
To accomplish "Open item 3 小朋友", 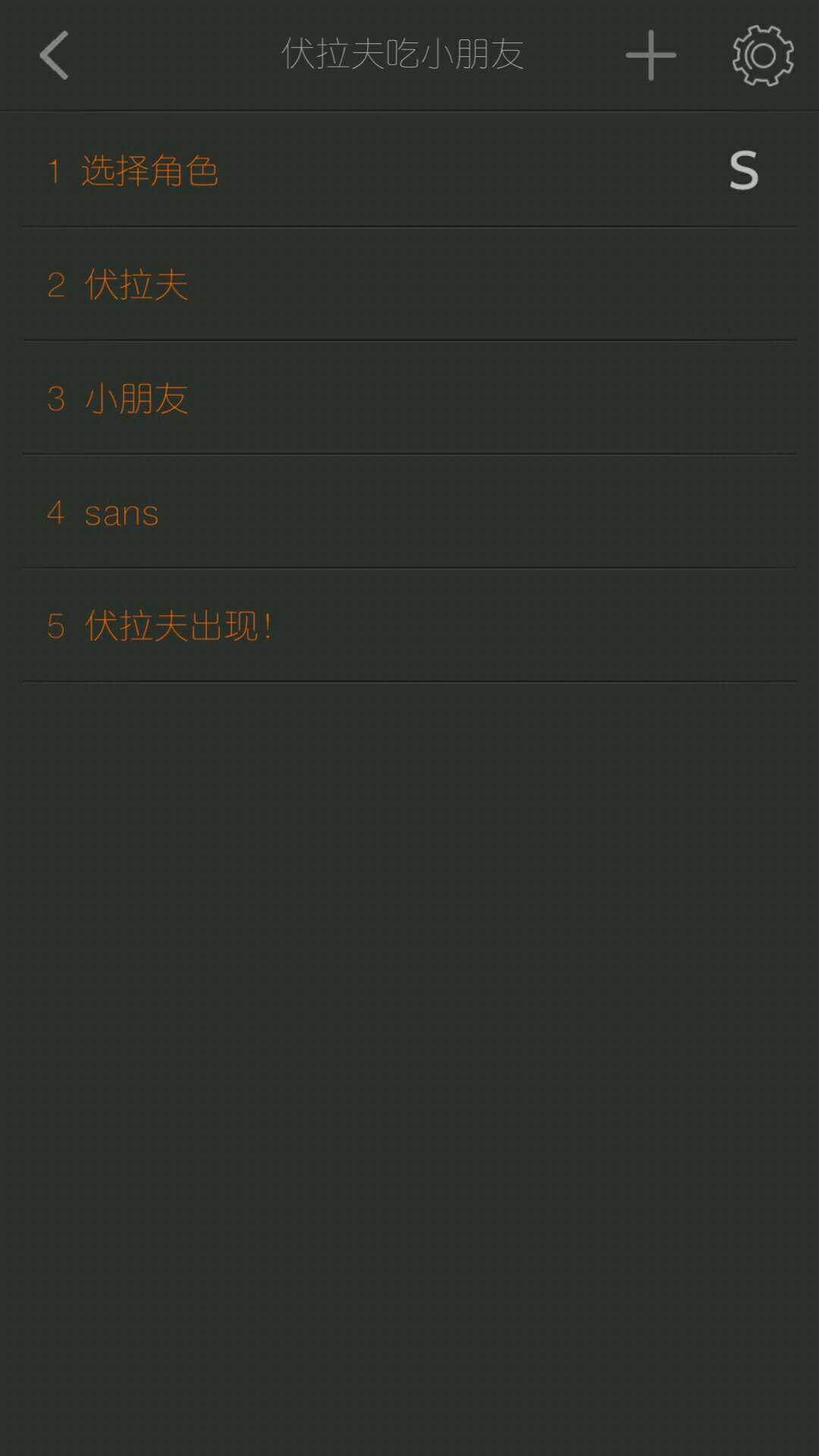I will pos(303,398).
